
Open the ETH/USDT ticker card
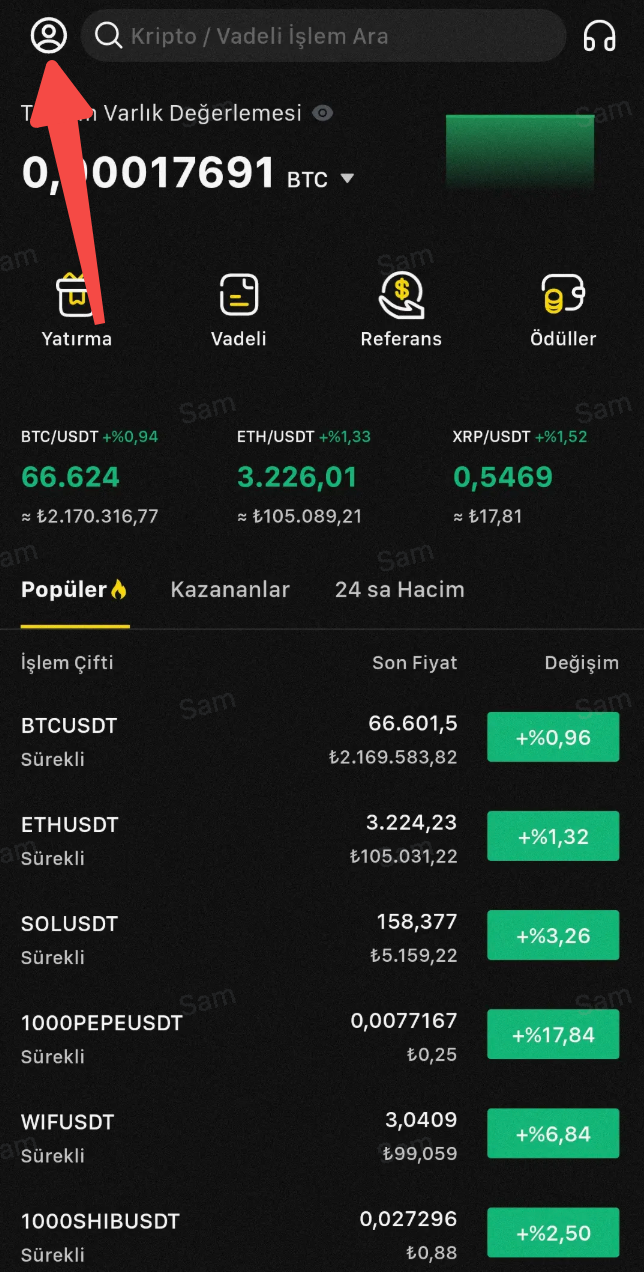(x=303, y=477)
